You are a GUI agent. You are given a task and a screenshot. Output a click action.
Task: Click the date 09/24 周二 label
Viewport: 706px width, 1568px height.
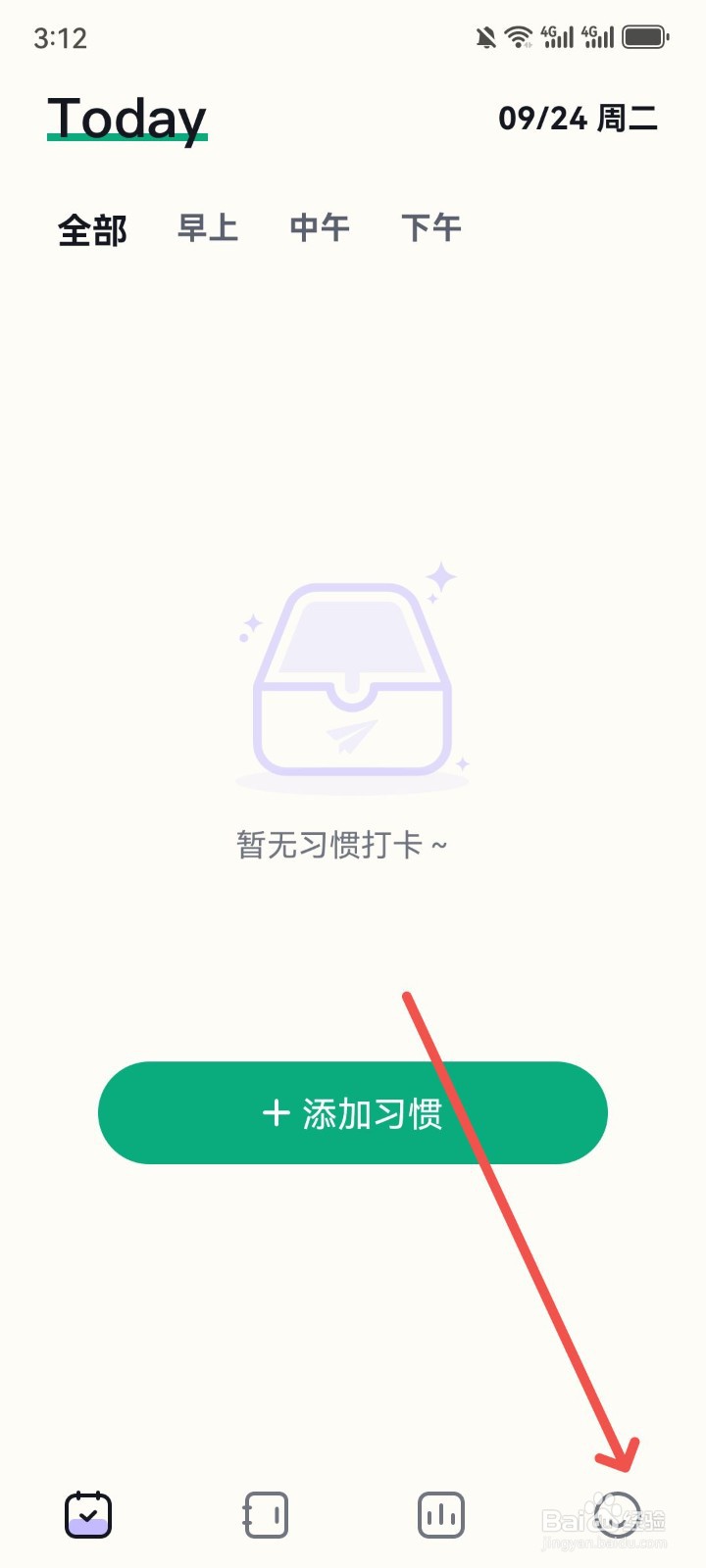(x=579, y=118)
